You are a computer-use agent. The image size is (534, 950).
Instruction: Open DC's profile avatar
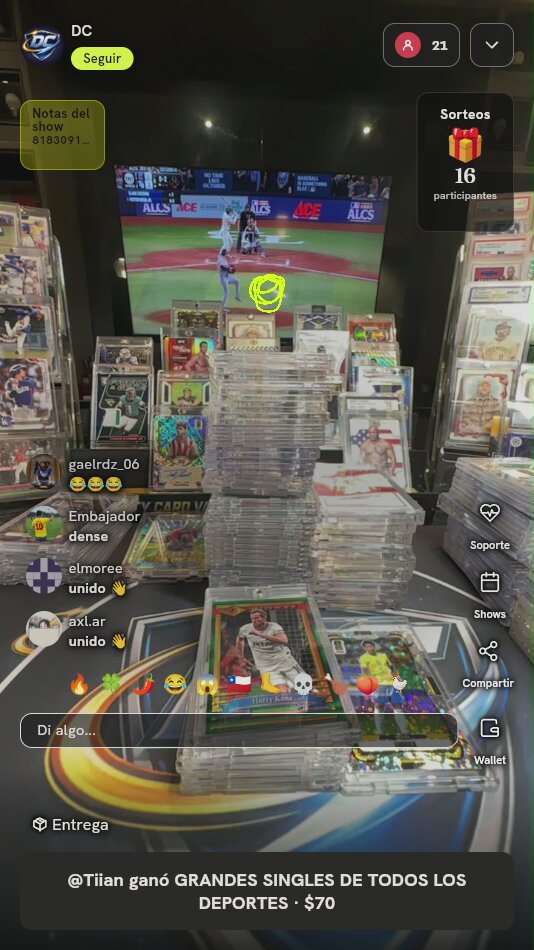coord(42,45)
